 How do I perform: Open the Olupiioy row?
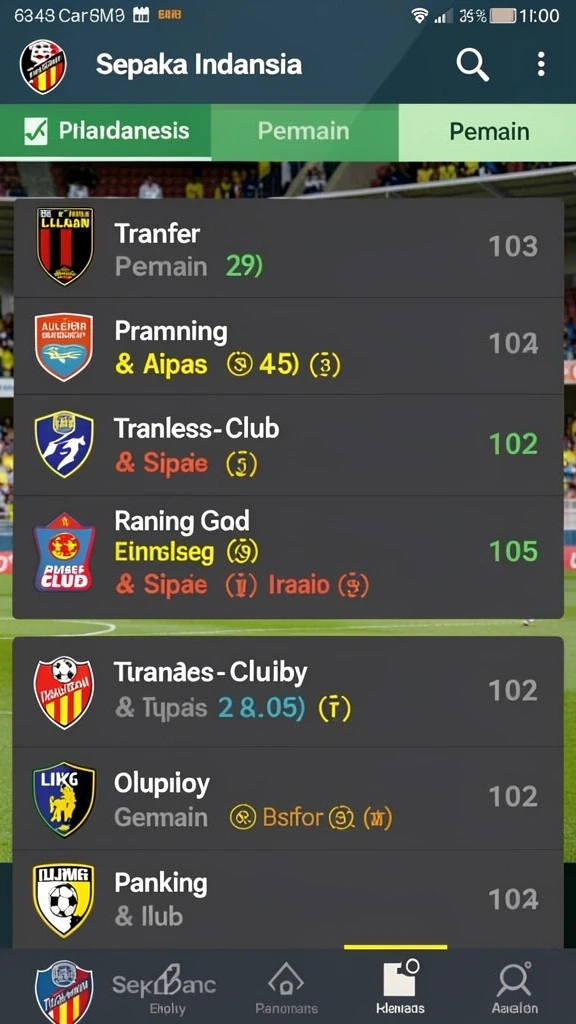click(x=288, y=798)
